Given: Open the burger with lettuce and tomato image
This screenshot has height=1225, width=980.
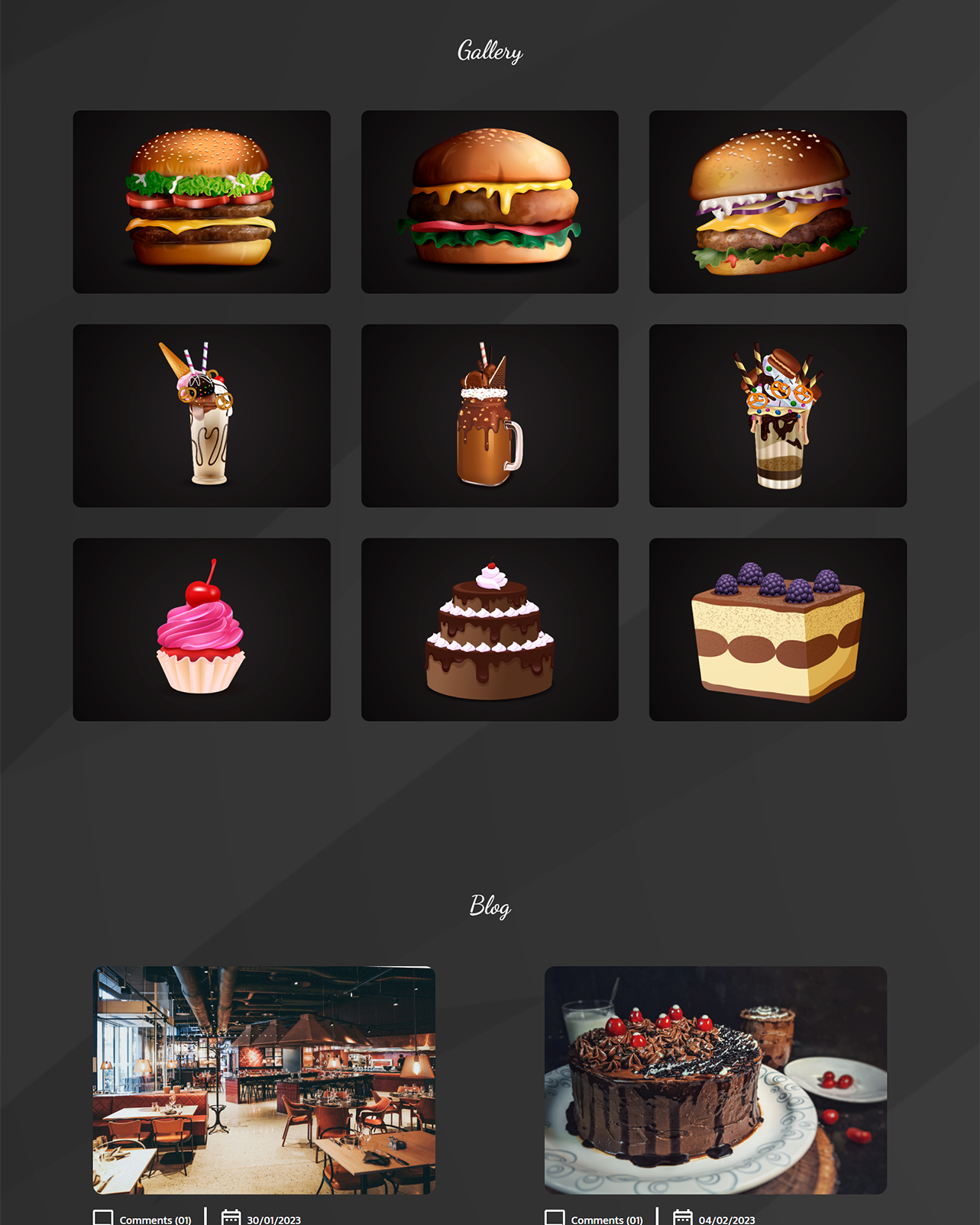Looking at the screenshot, I should click(202, 202).
